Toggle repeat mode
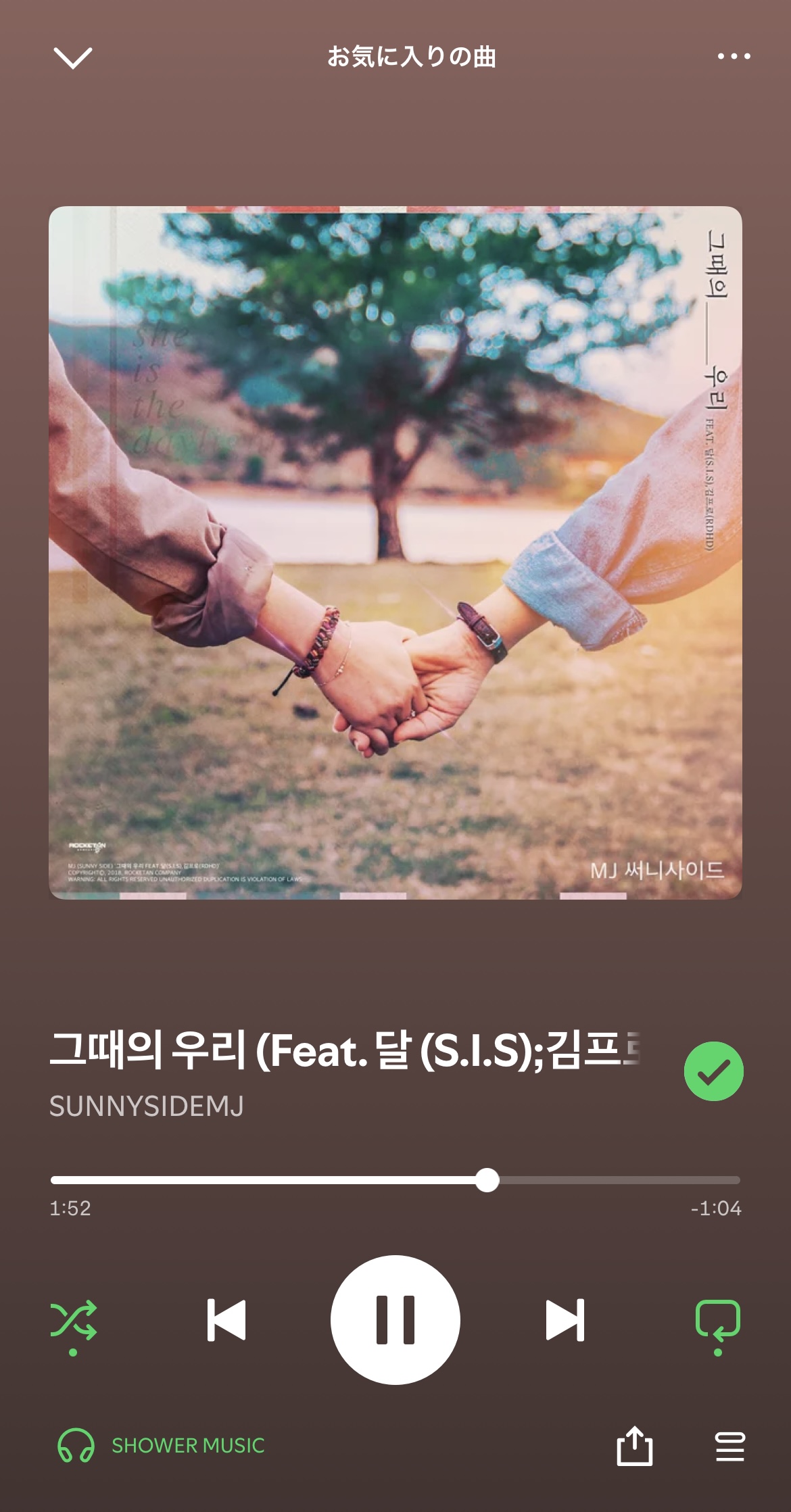Viewport: 791px width, 1512px height. pos(717,1321)
